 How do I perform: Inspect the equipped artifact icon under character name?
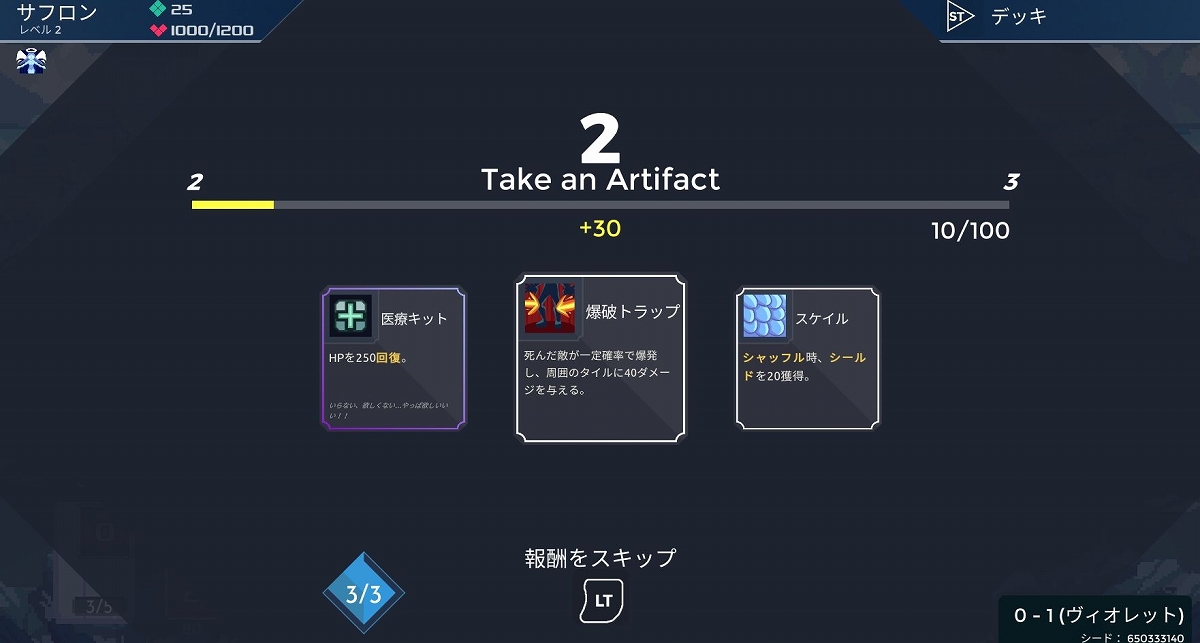tap(32, 61)
